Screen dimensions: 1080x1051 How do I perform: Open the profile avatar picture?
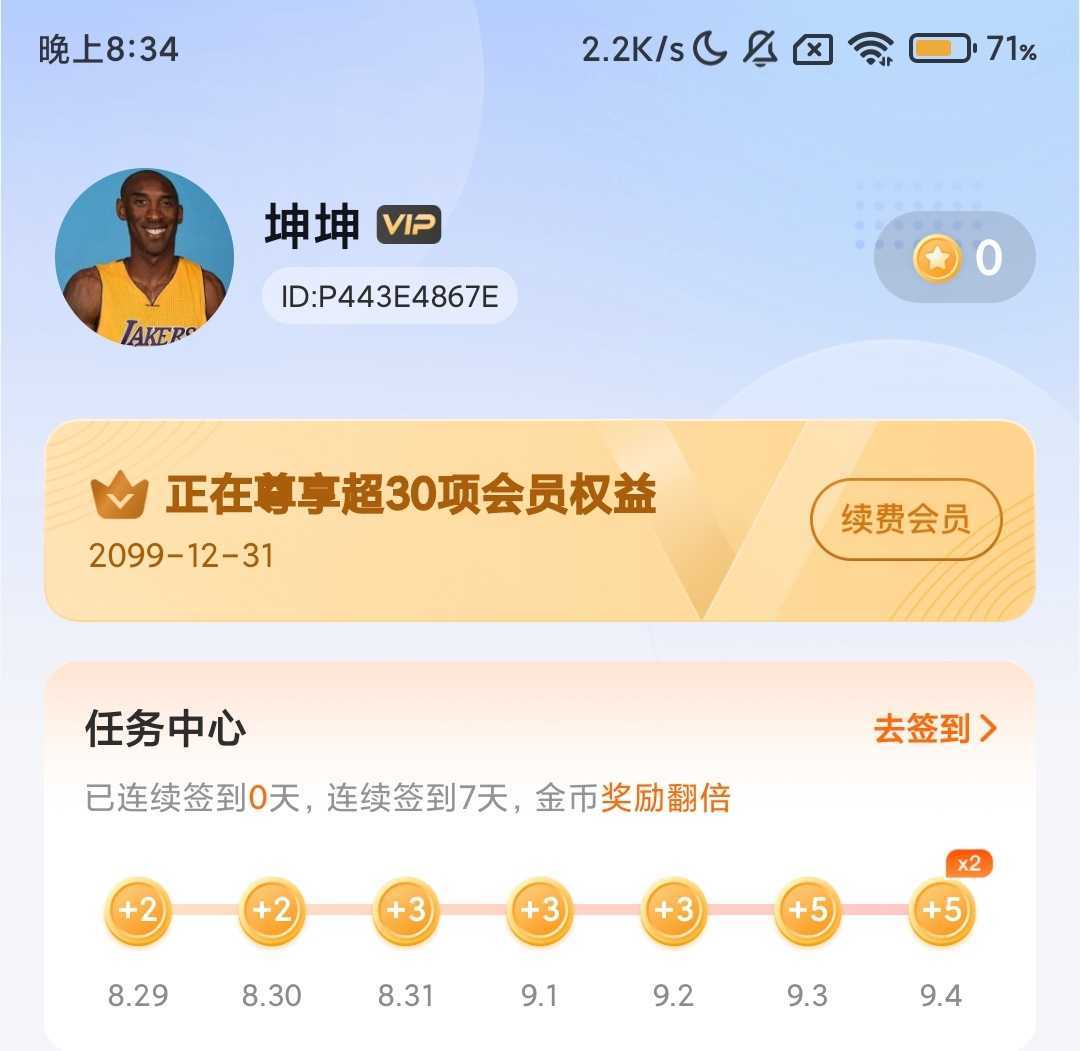[x=144, y=257]
